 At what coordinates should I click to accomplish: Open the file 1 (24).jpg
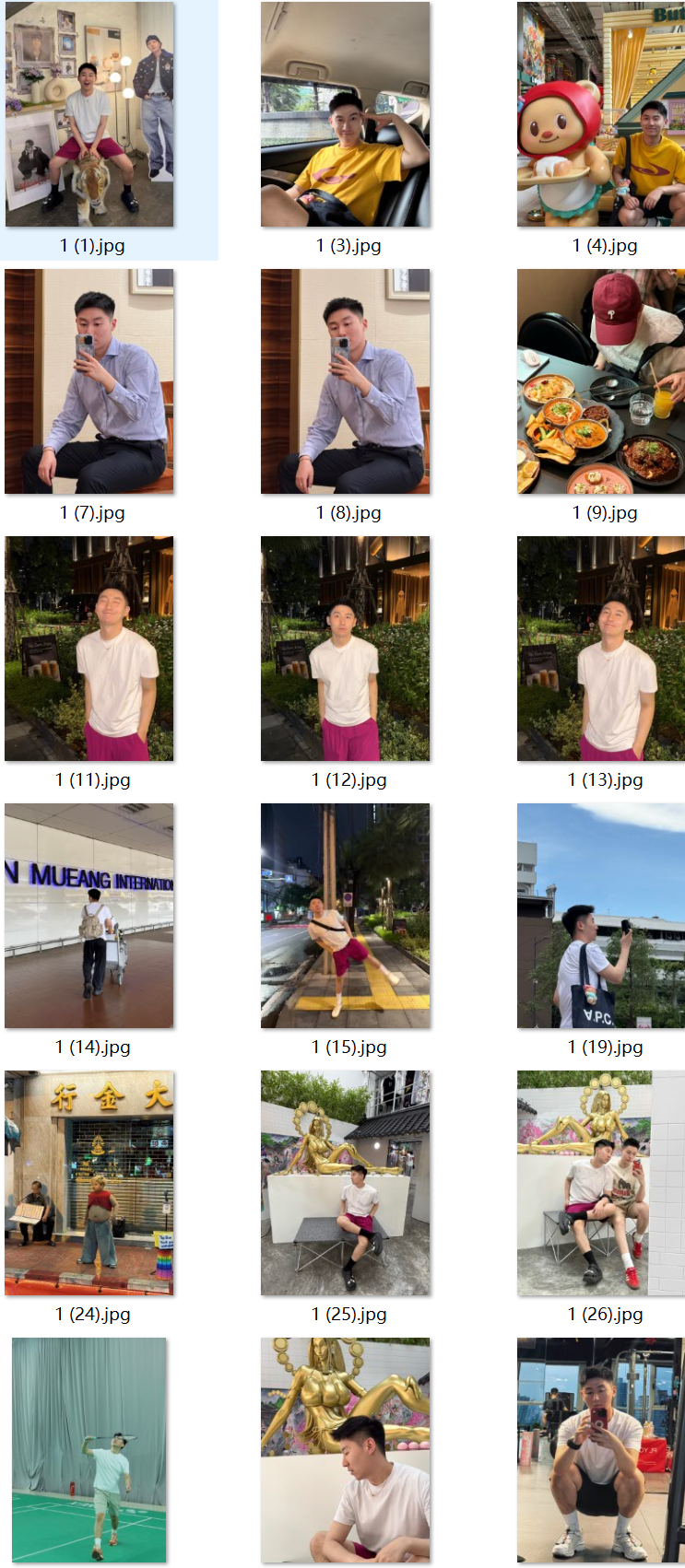click(89, 1183)
